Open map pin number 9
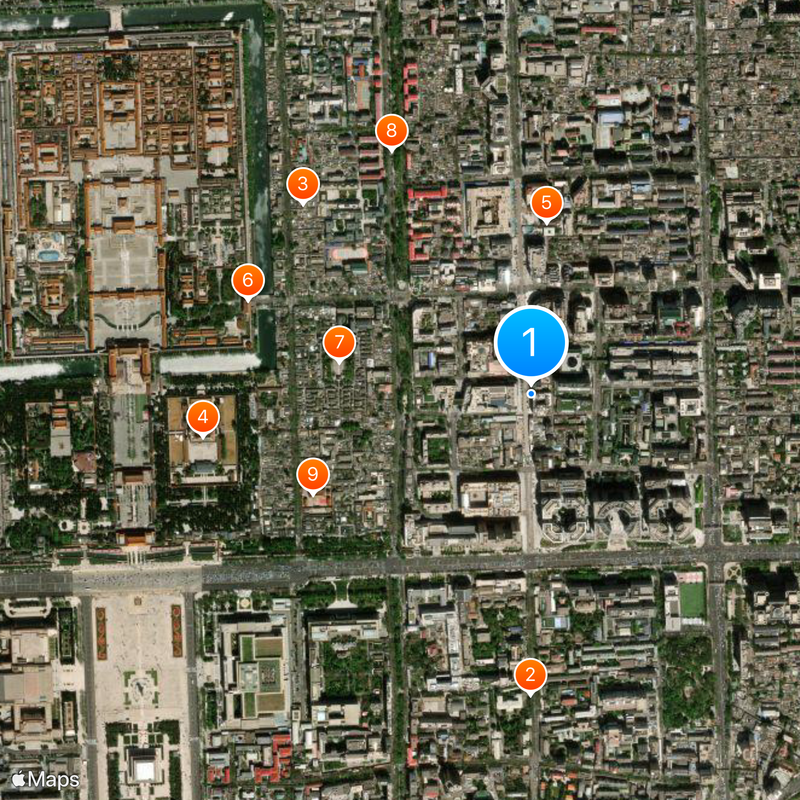The width and height of the screenshot is (800, 800). pyautogui.click(x=314, y=474)
